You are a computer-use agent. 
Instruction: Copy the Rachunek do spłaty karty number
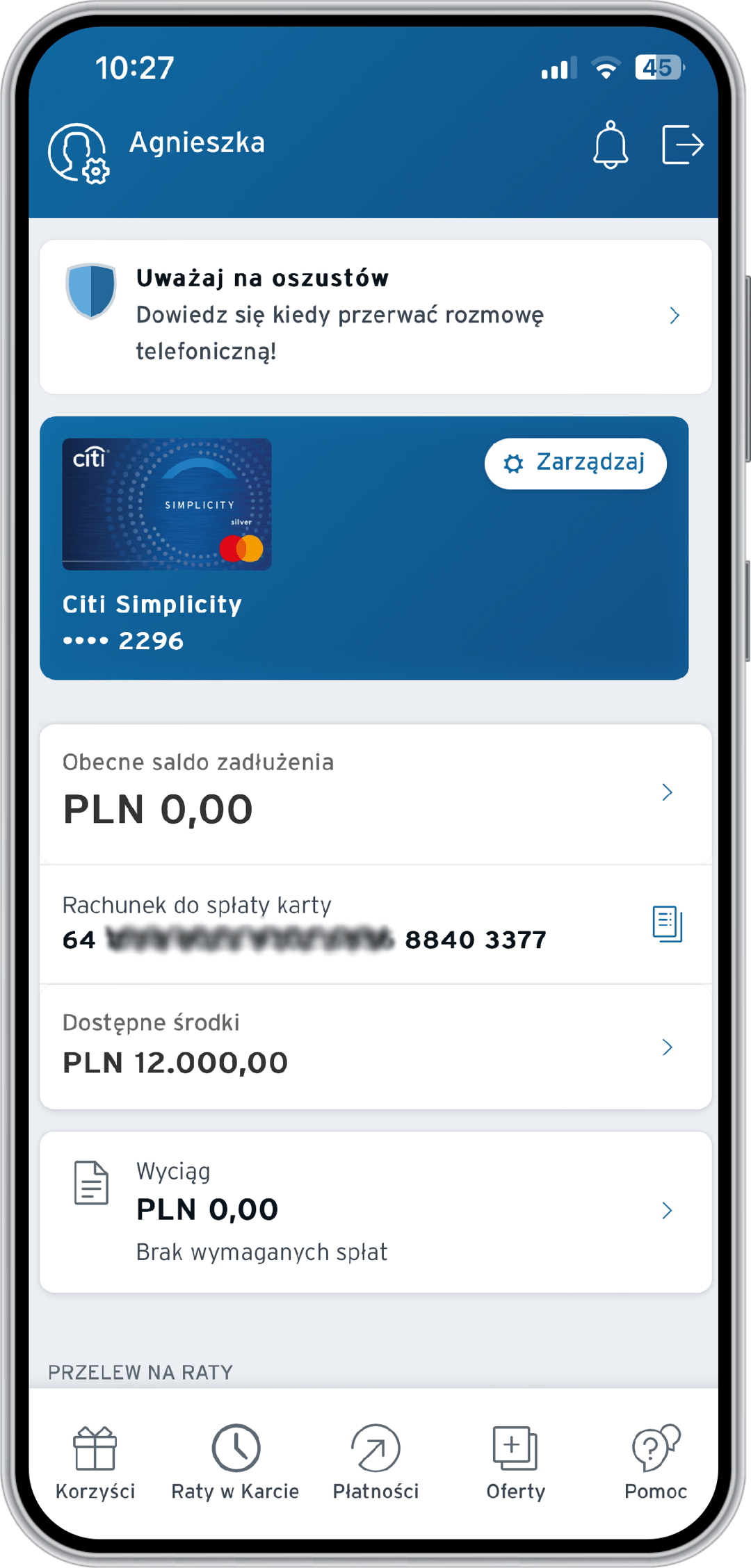coord(667,924)
